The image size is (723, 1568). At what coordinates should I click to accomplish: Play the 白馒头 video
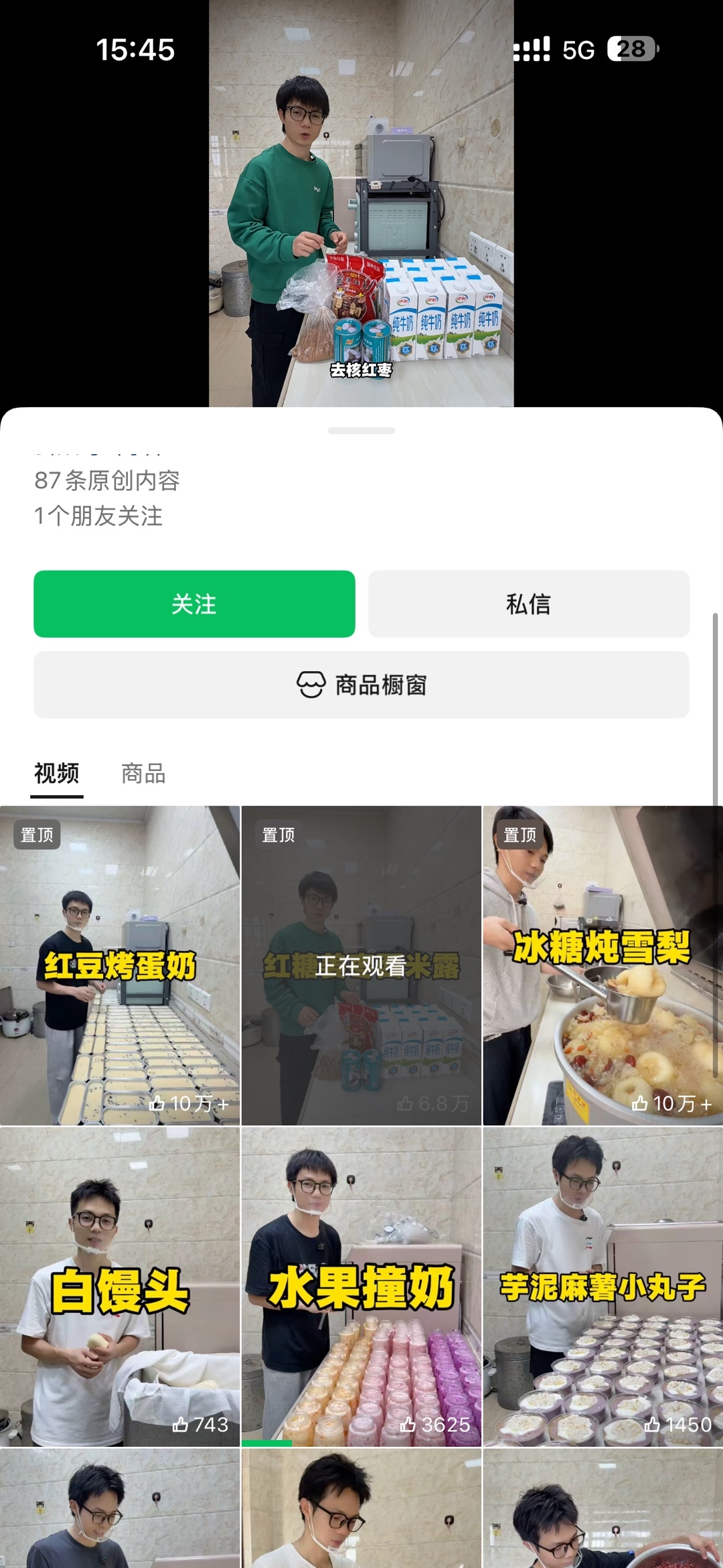click(120, 1287)
